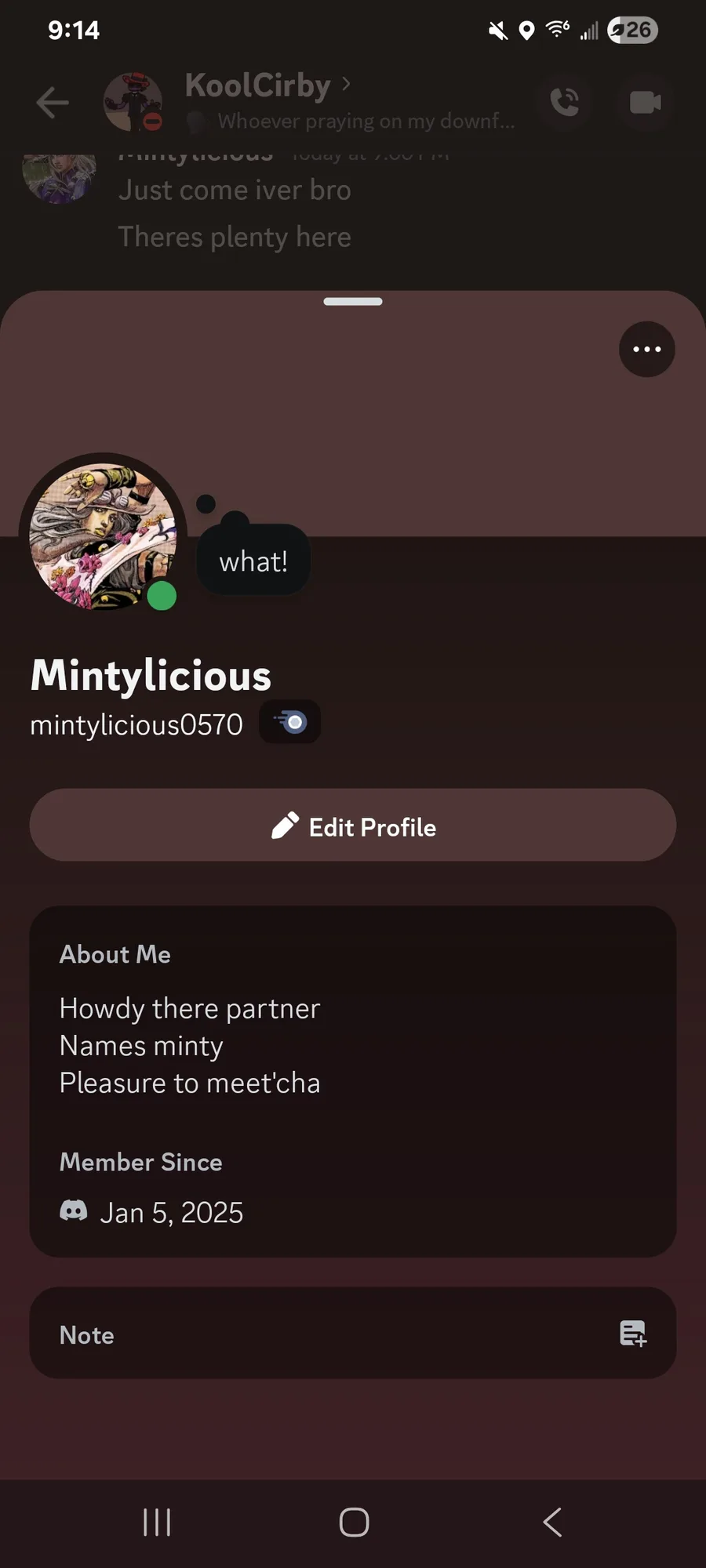
Task: Return to the phone home screen
Action: click(x=354, y=1523)
